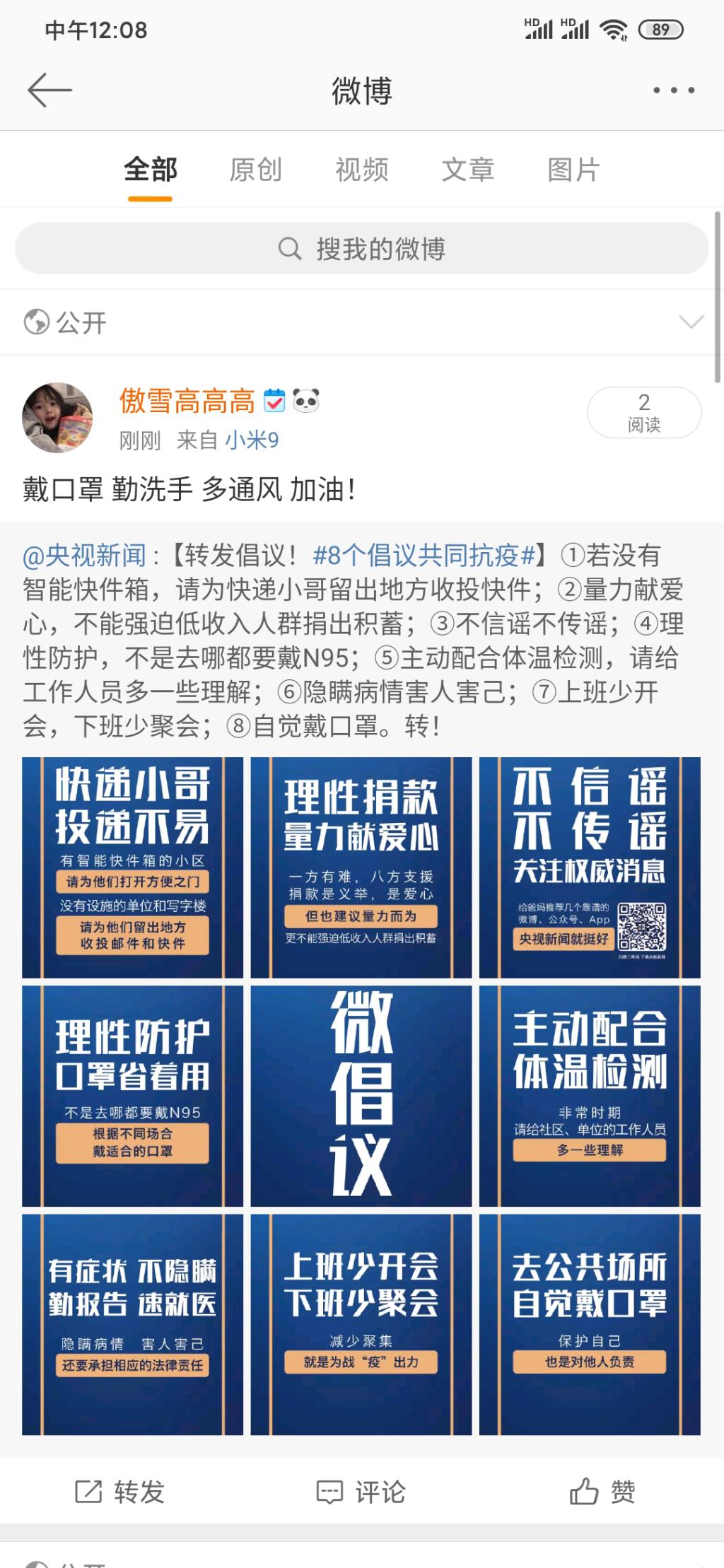This screenshot has width=724, height=1568.
Task: View the 去公共场所自觉戴口罩 image
Action: [x=590, y=1324]
